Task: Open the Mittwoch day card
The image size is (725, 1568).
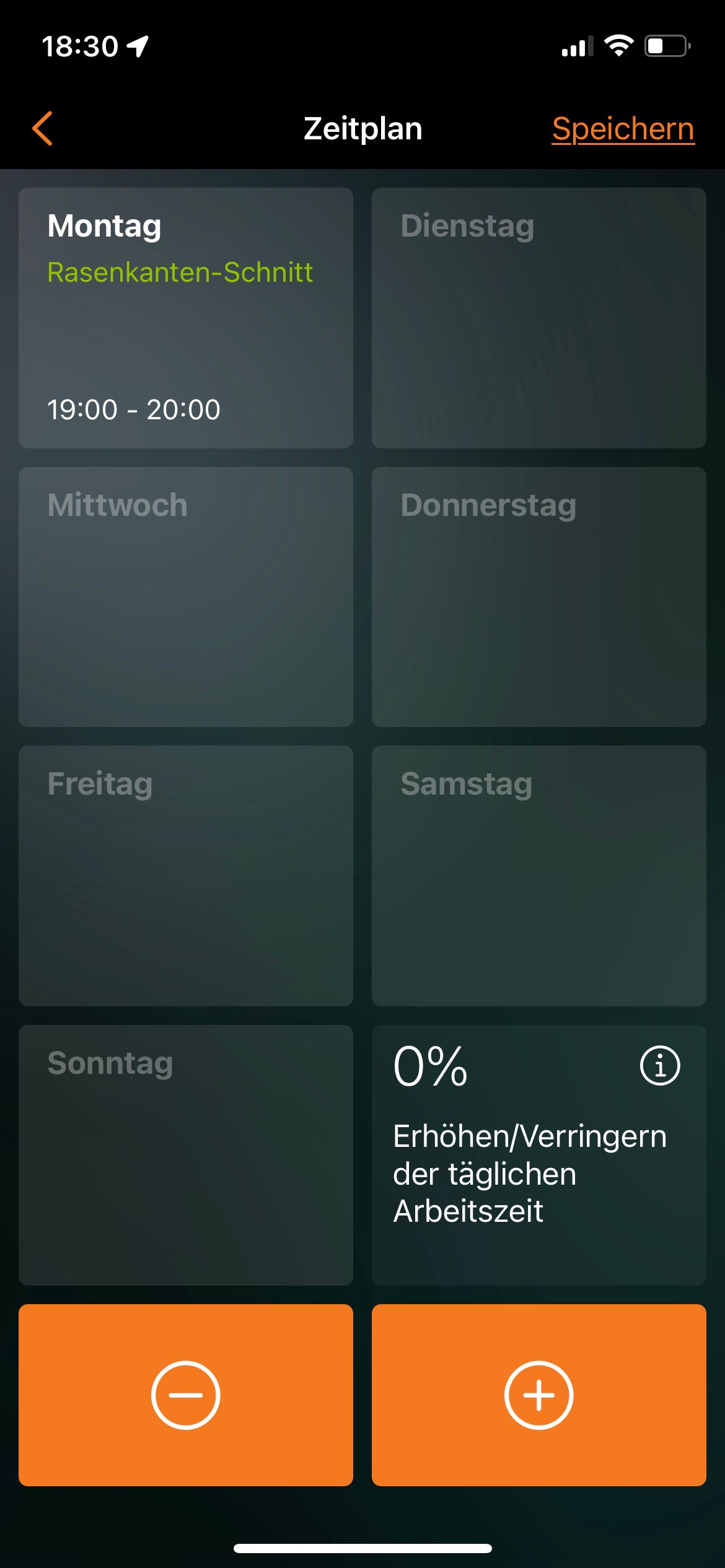Action: [x=186, y=596]
